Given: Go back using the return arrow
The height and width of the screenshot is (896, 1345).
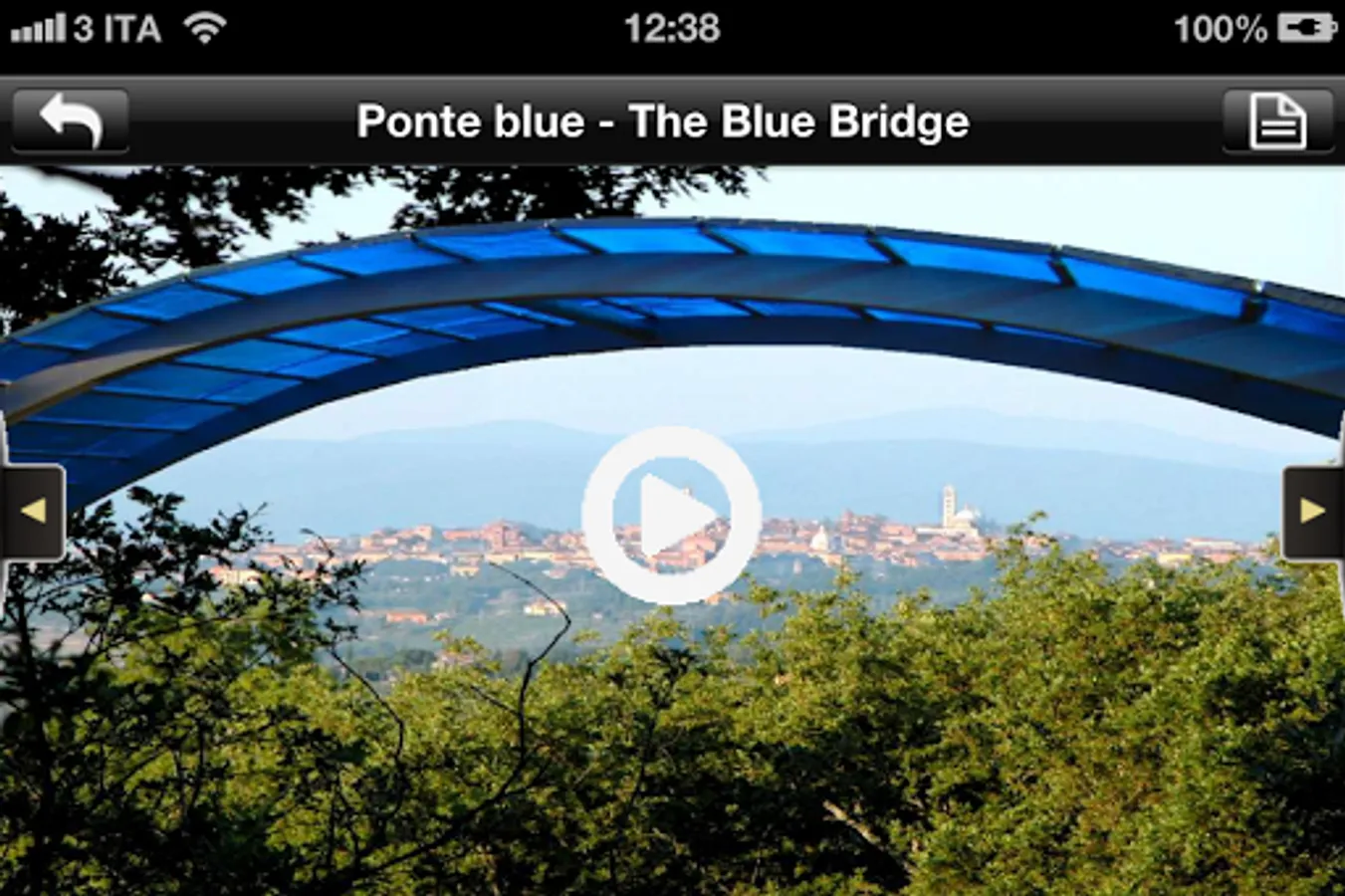Looking at the screenshot, I should tap(70, 121).
